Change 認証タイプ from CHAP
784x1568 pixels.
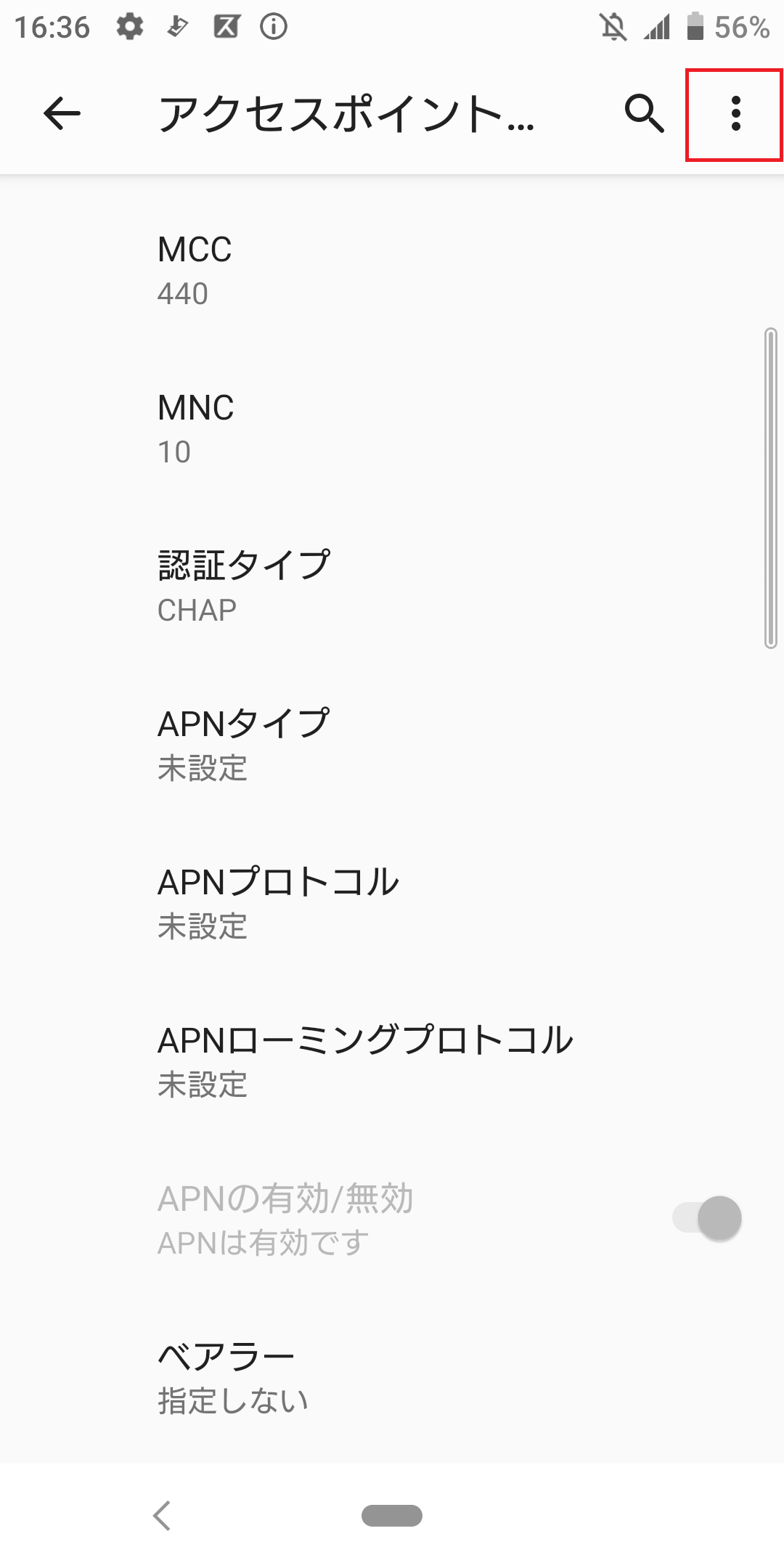click(x=392, y=587)
